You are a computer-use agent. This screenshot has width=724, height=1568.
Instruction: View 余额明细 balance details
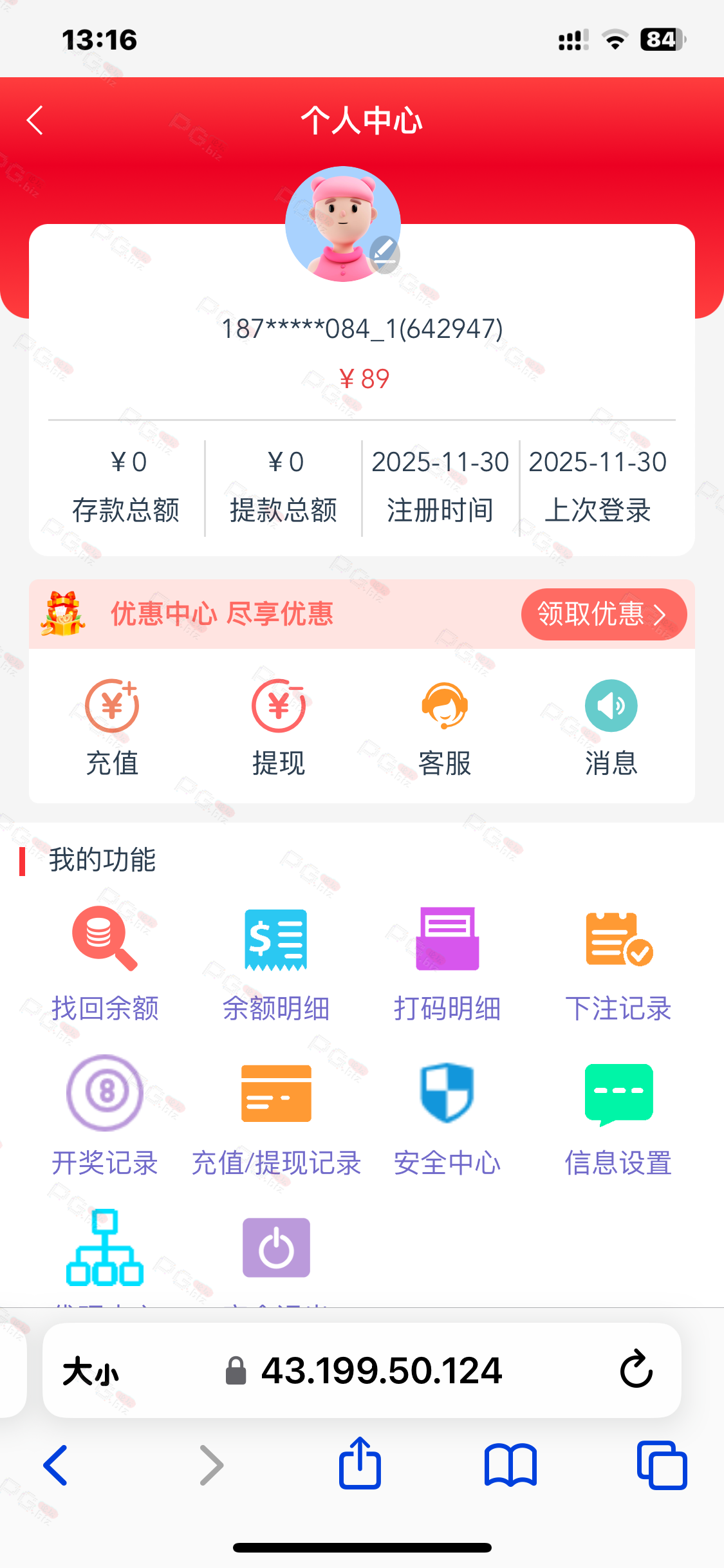(x=276, y=963)
